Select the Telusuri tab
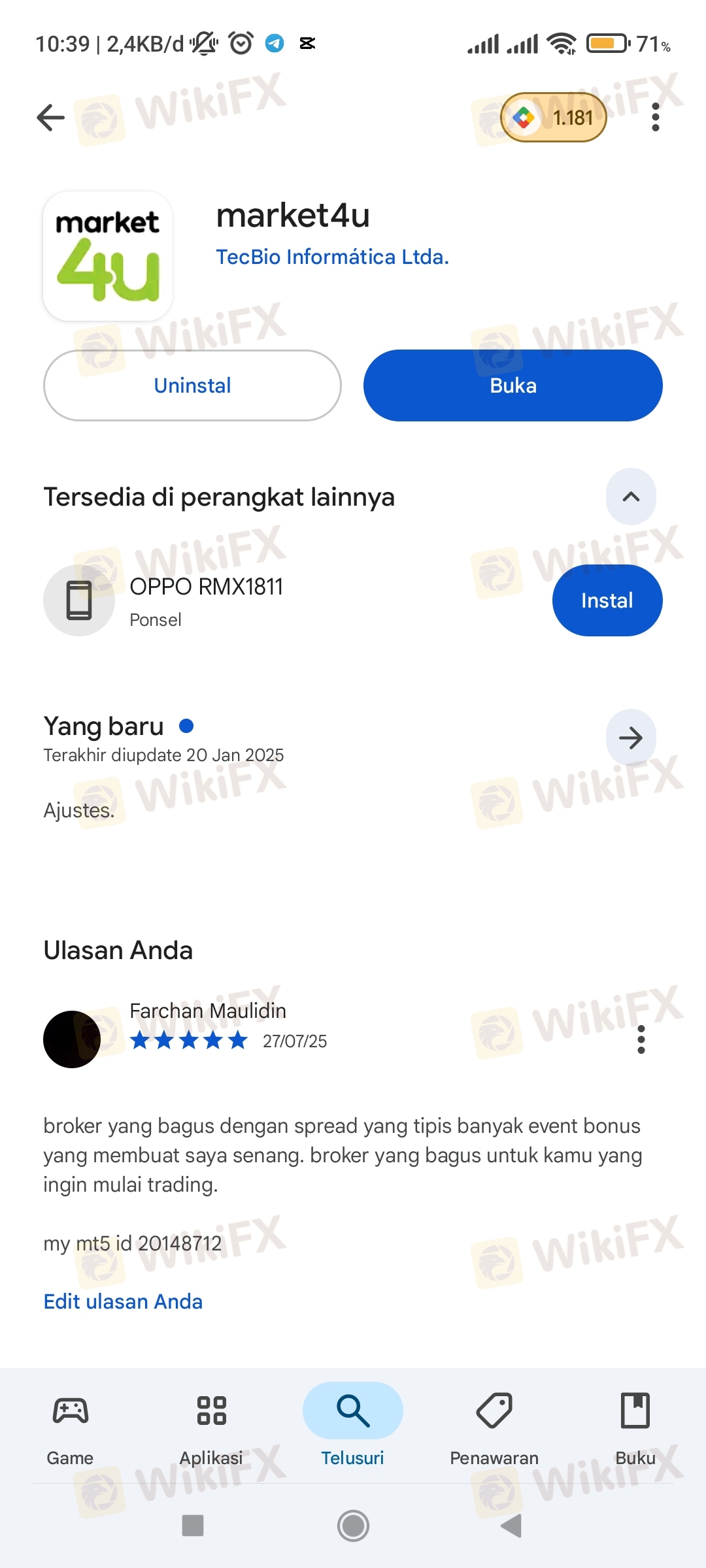706x1568 pixels. click(352, 1428)
